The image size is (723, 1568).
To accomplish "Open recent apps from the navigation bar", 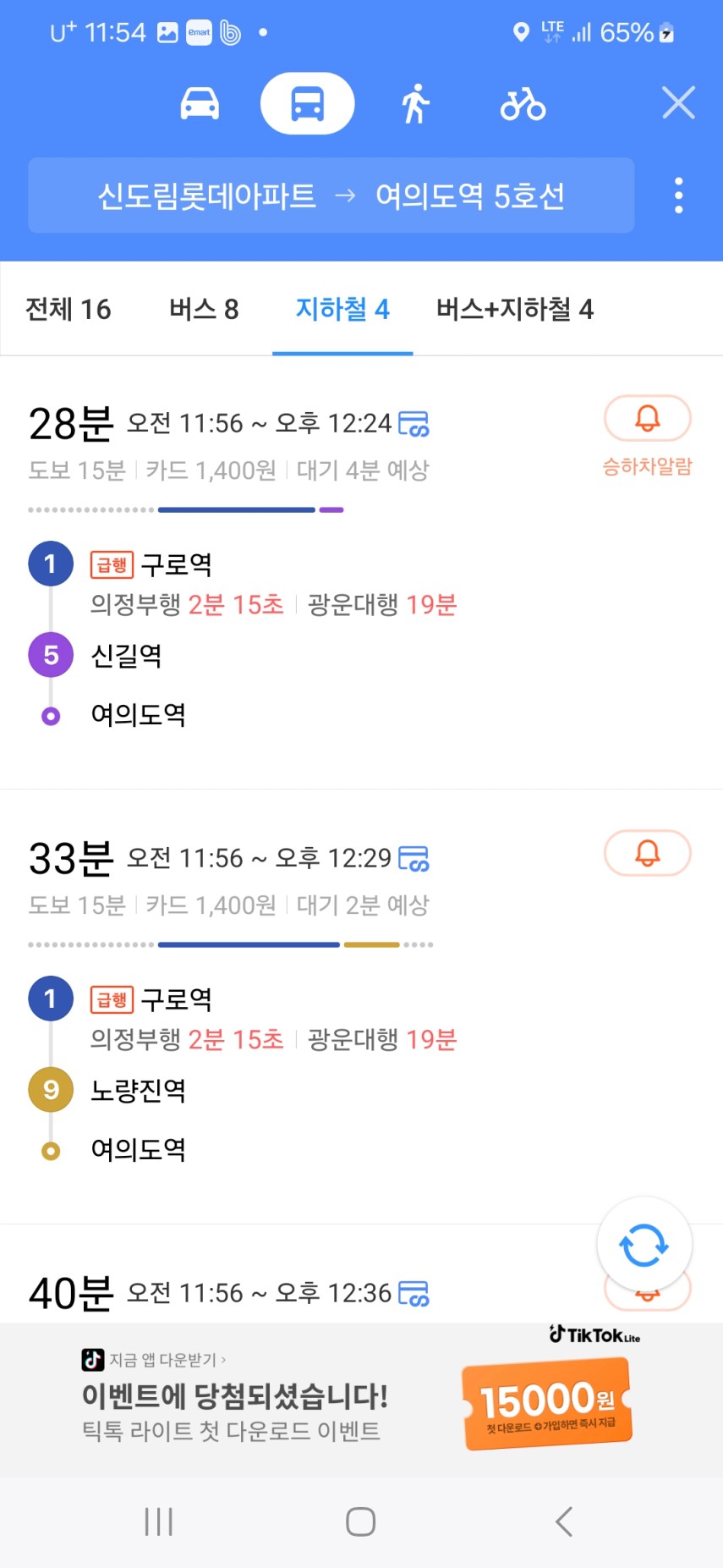I will (x=159, y=1521).
